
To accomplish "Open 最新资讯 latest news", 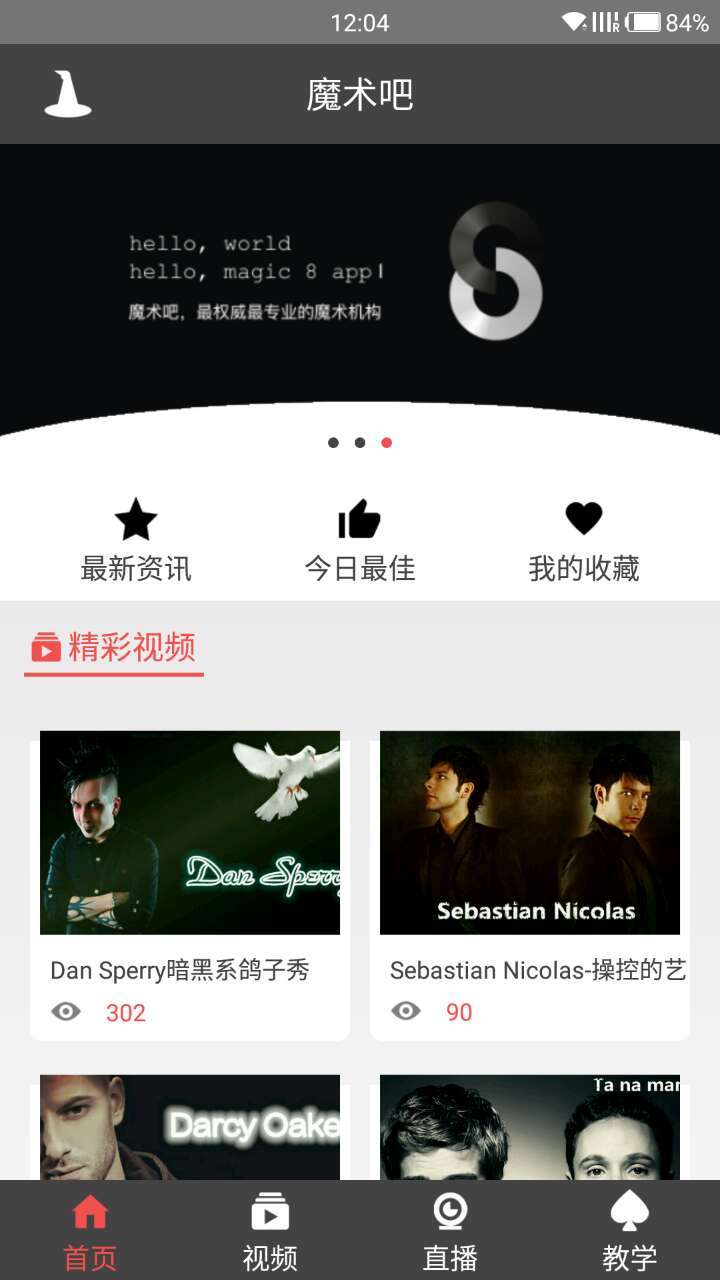I will click(136, 542).
